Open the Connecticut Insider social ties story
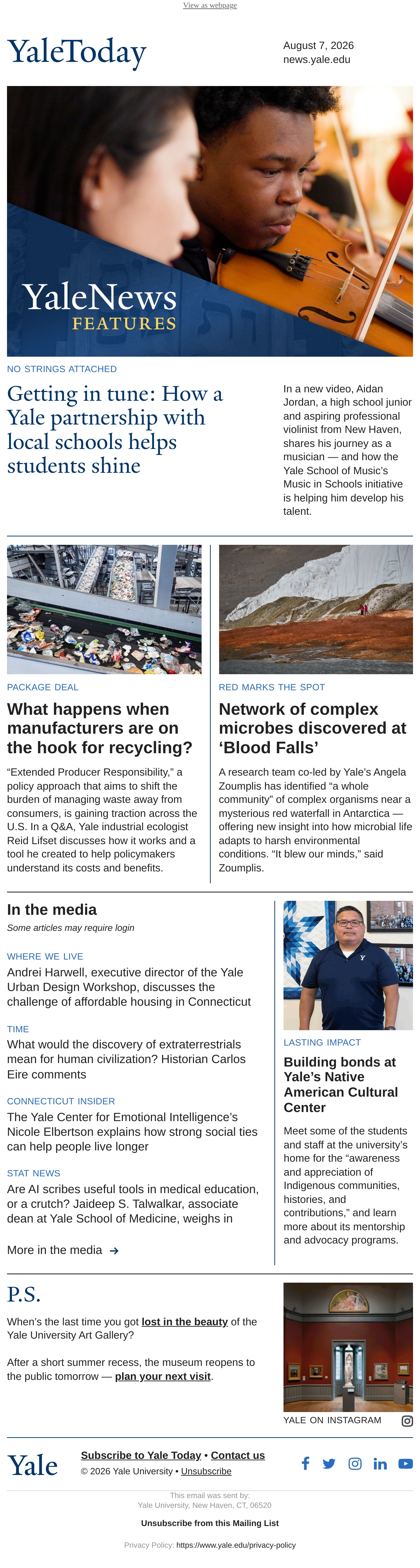This screenshot has height=1568, width=420. pos(132,1132)
